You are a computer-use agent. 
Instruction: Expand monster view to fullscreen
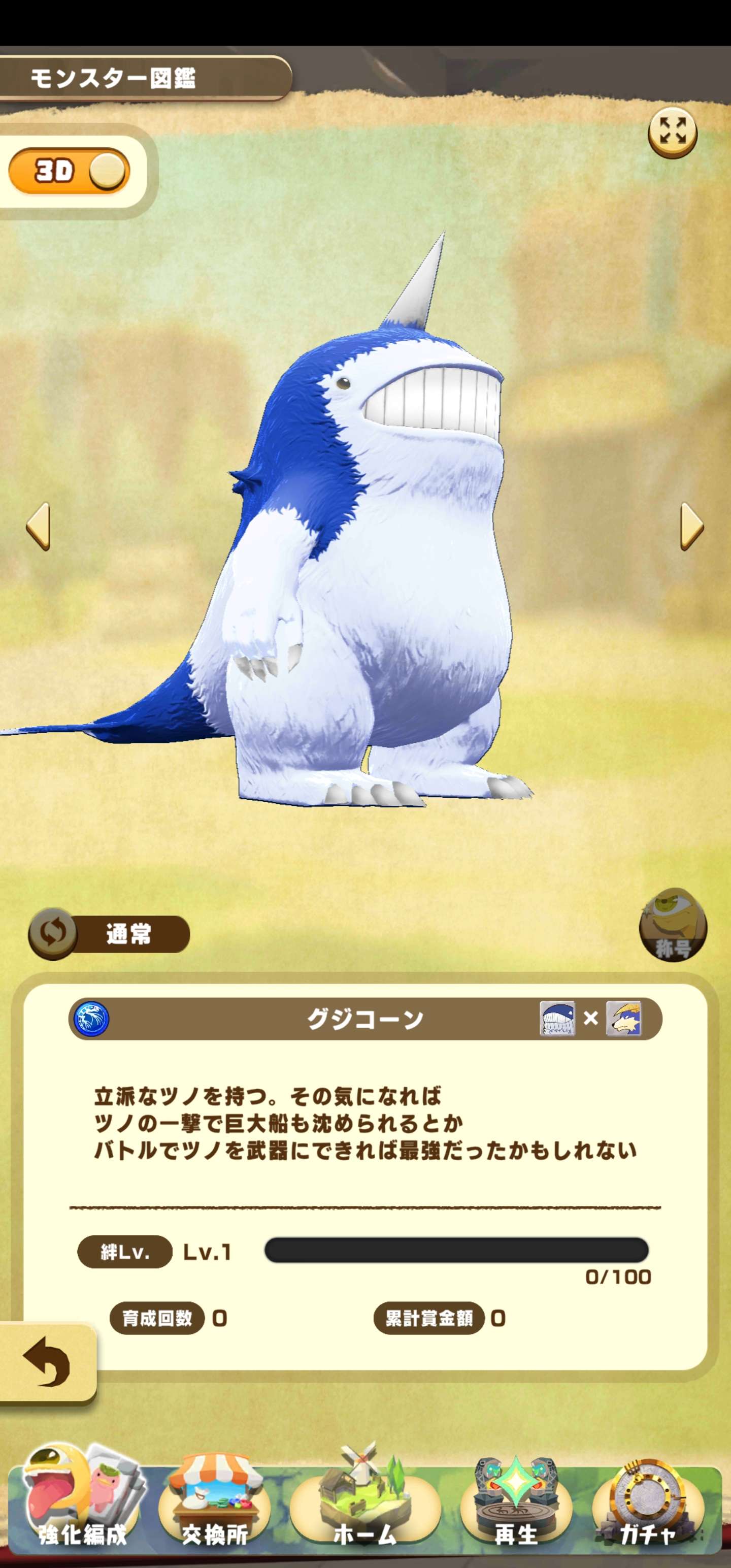672,132
